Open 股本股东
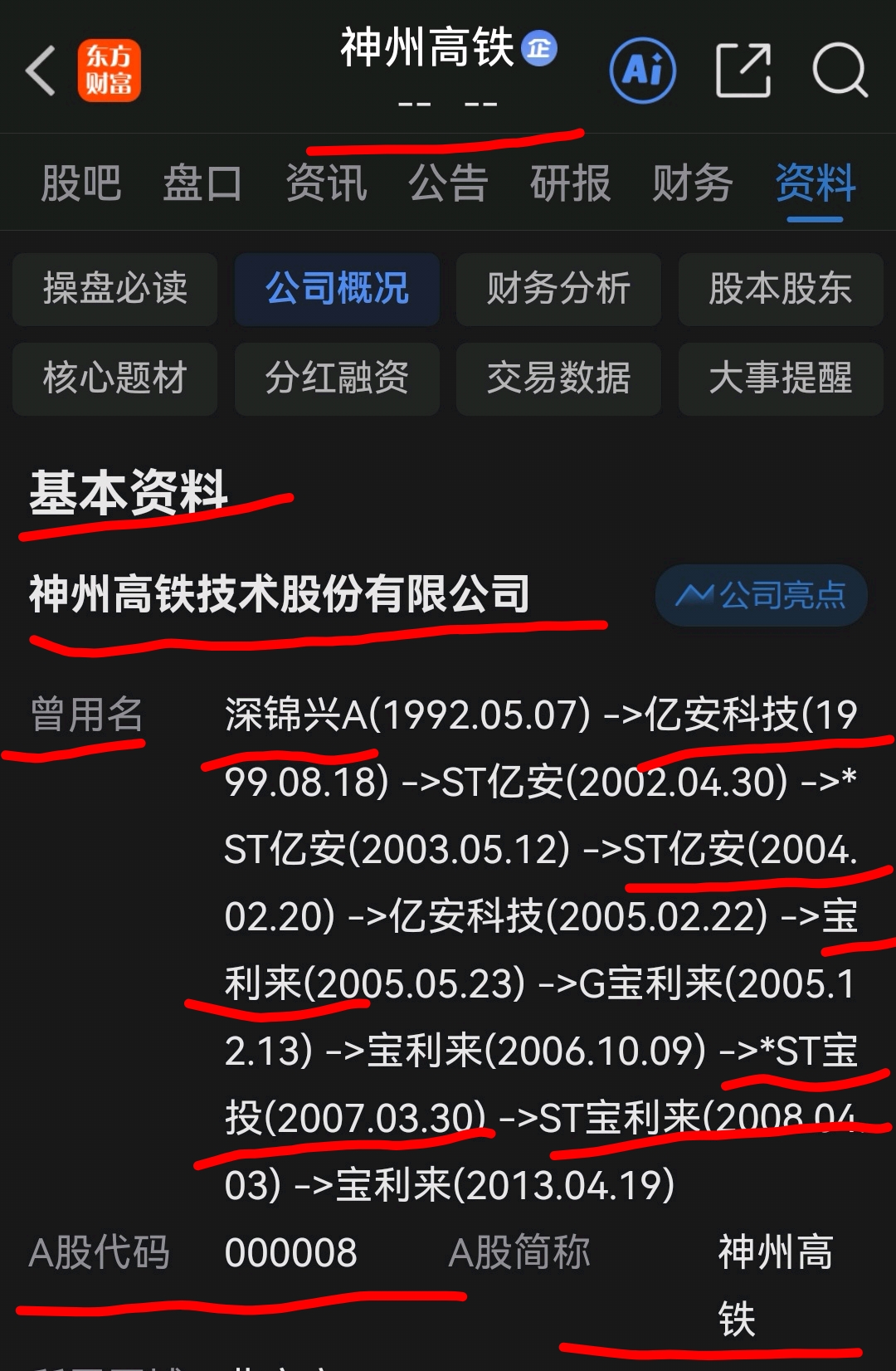The width and height of the screenshot is (896, 1371). 779,290
